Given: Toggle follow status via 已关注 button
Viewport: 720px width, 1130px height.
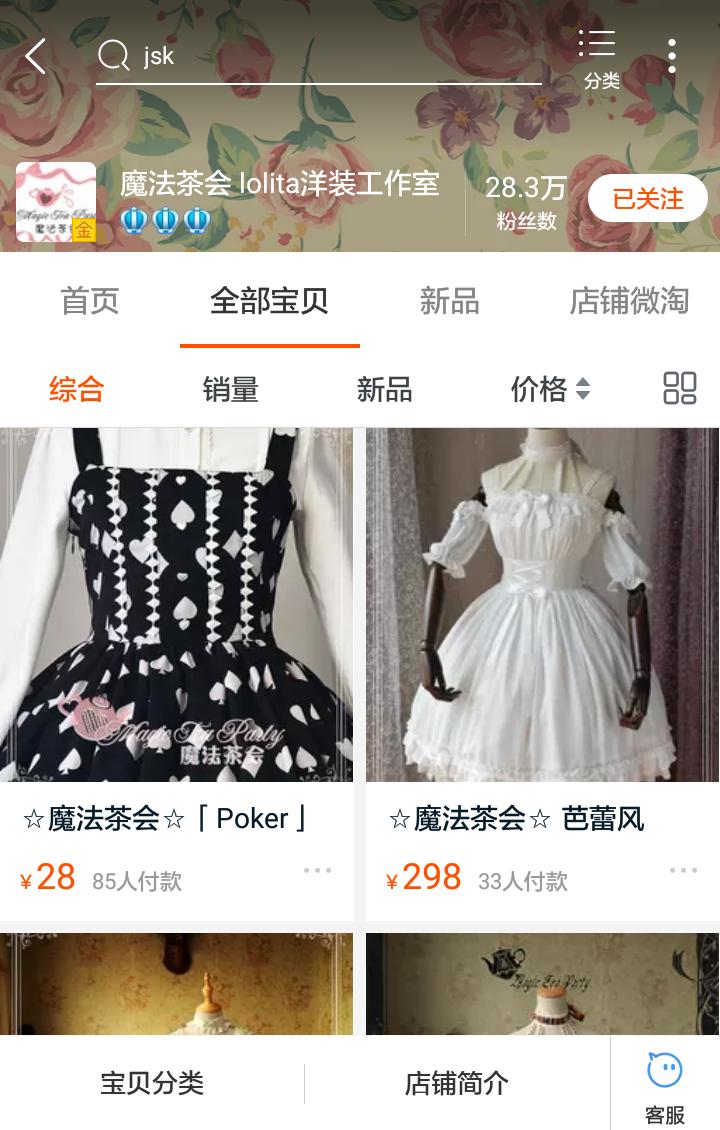Looking at the screenshot, I should [647, 198].
